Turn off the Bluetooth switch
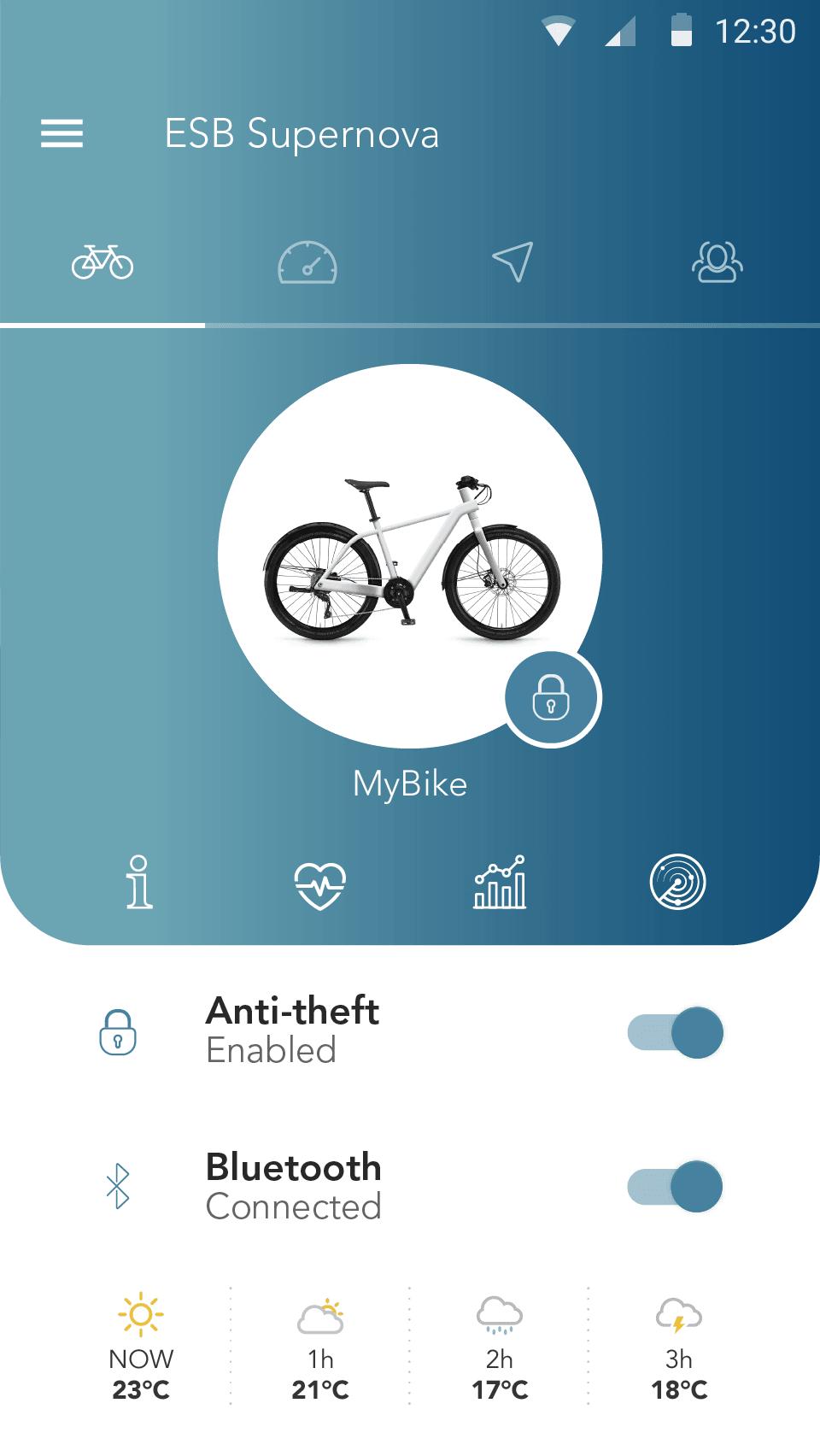 [x=676, y=1186]
